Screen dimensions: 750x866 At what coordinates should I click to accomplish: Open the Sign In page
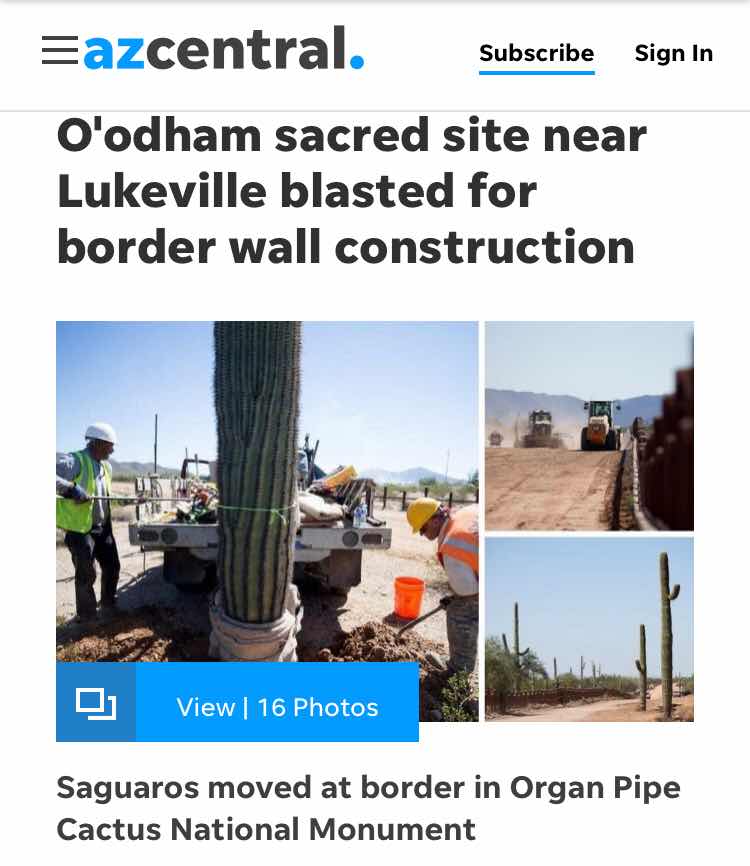click(673, 53)
